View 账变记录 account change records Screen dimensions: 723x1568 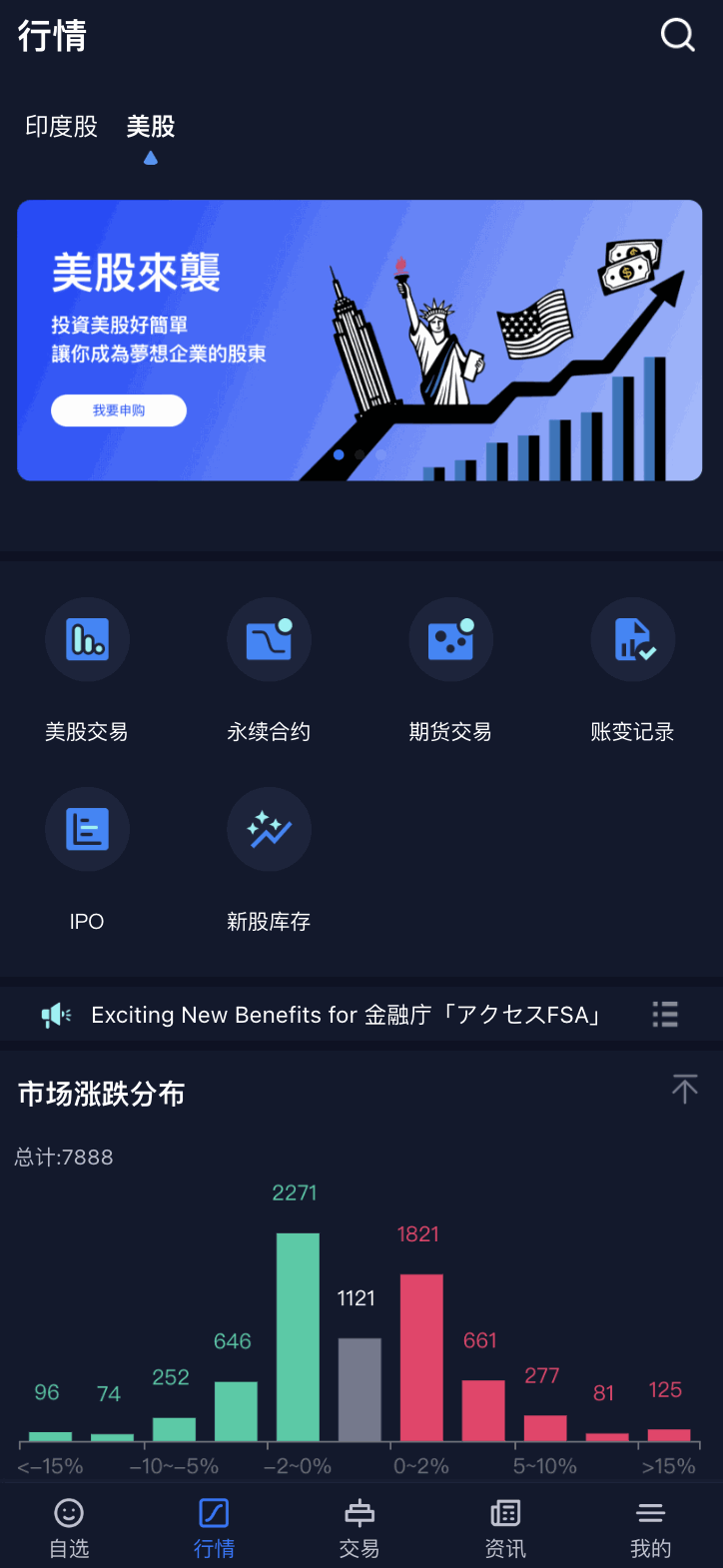632,639
